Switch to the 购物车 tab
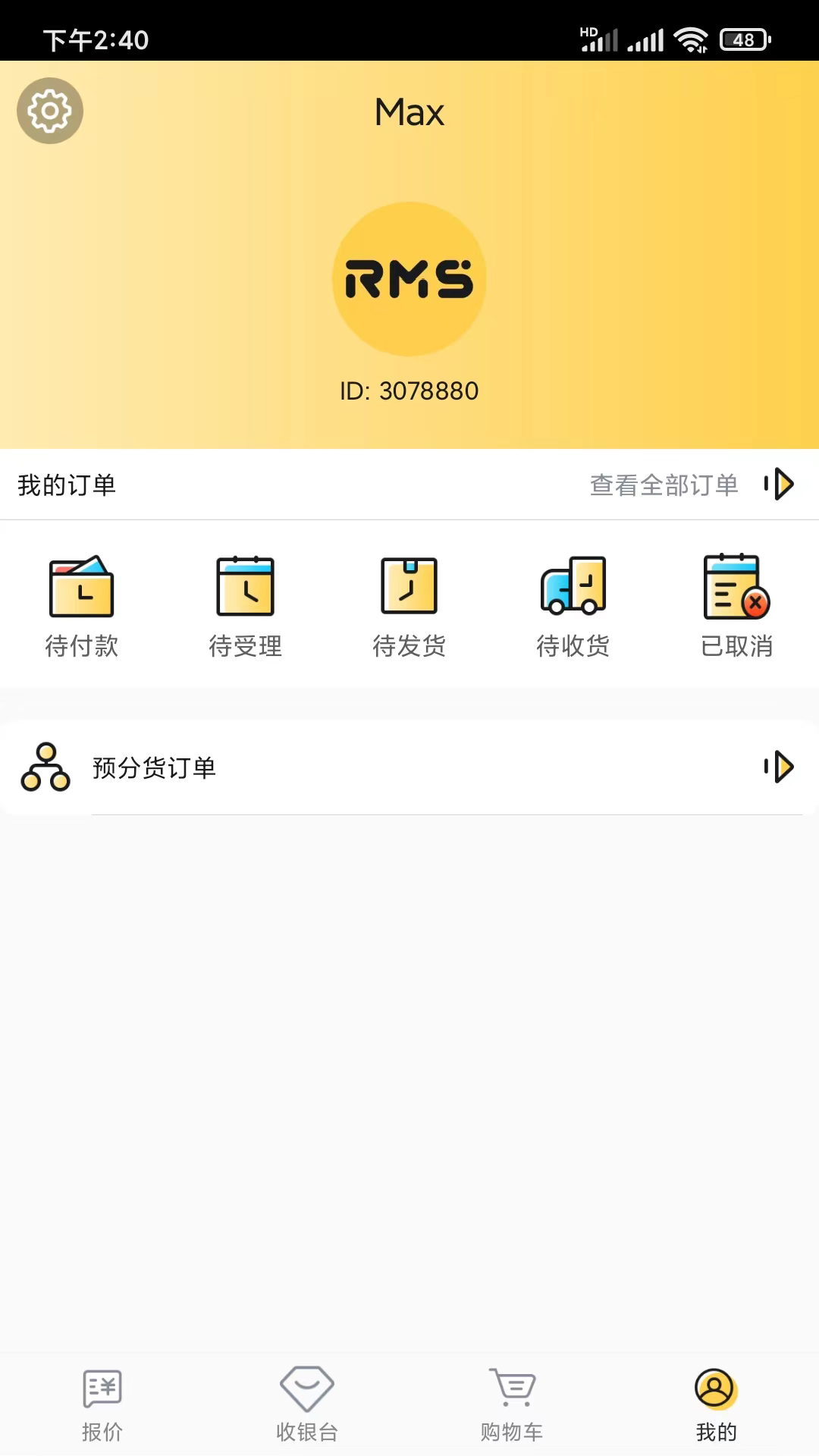This screenshot has height=1456, width=819. 512,1406
